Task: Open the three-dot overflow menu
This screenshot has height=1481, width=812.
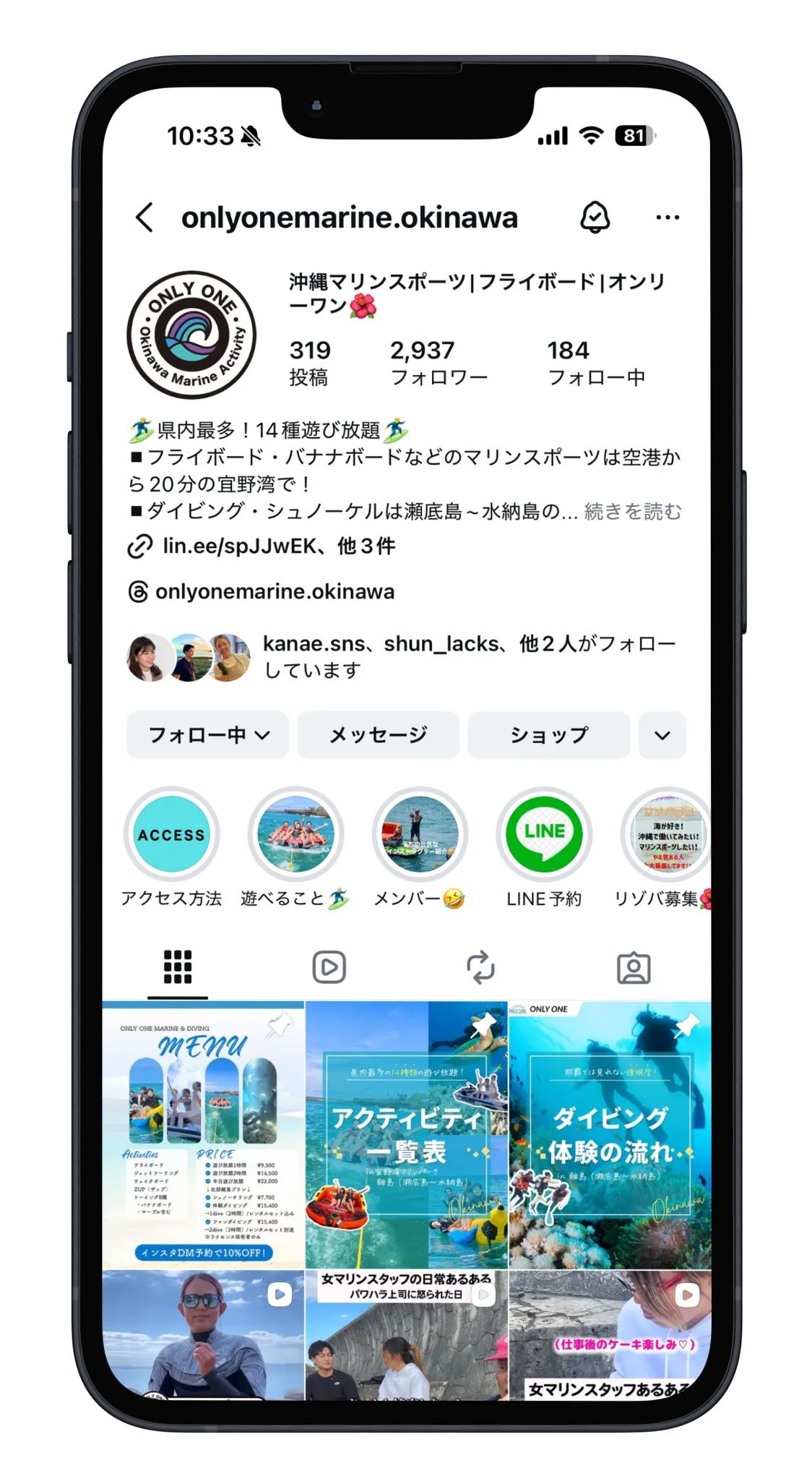Action: 667,218
